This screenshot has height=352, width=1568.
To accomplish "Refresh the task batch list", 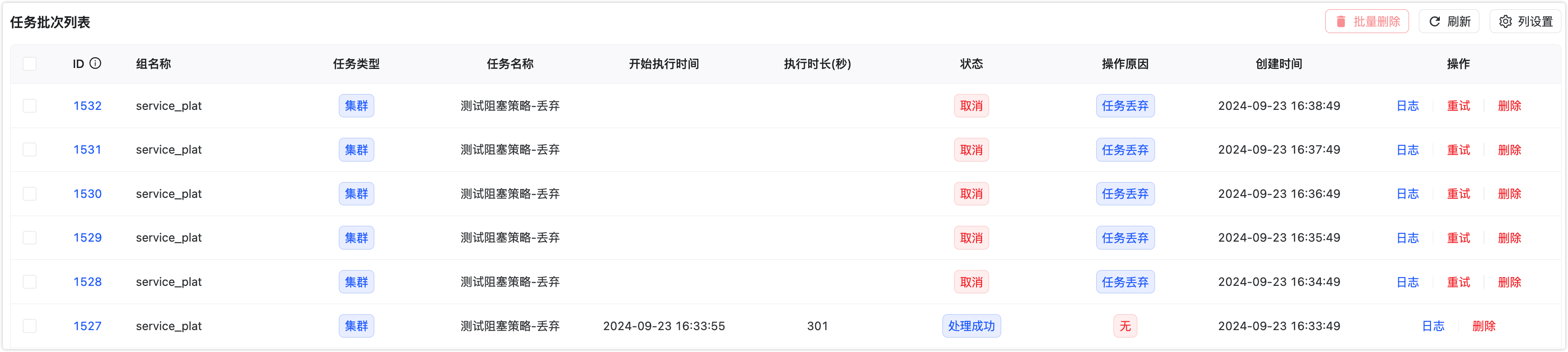I will [x=1449, y=22].
